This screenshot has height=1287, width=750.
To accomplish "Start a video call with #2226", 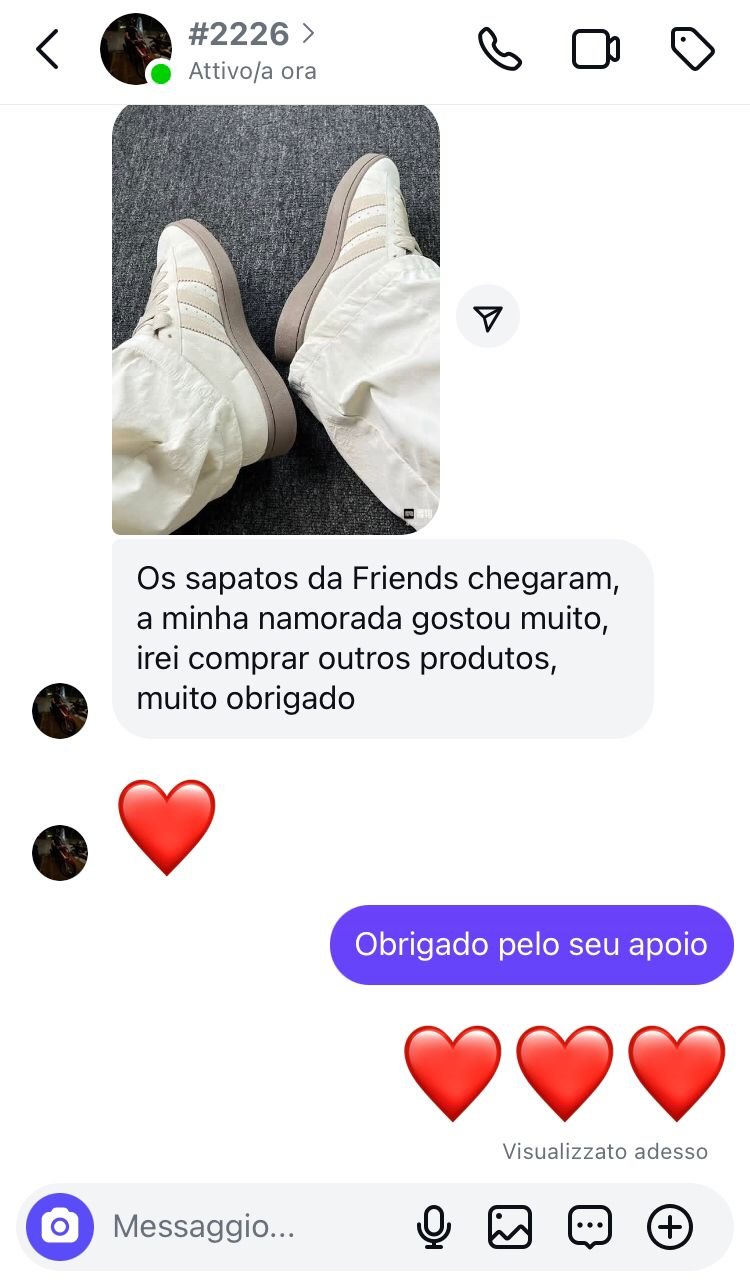I will pyautogui.click(x=595, y=49).
